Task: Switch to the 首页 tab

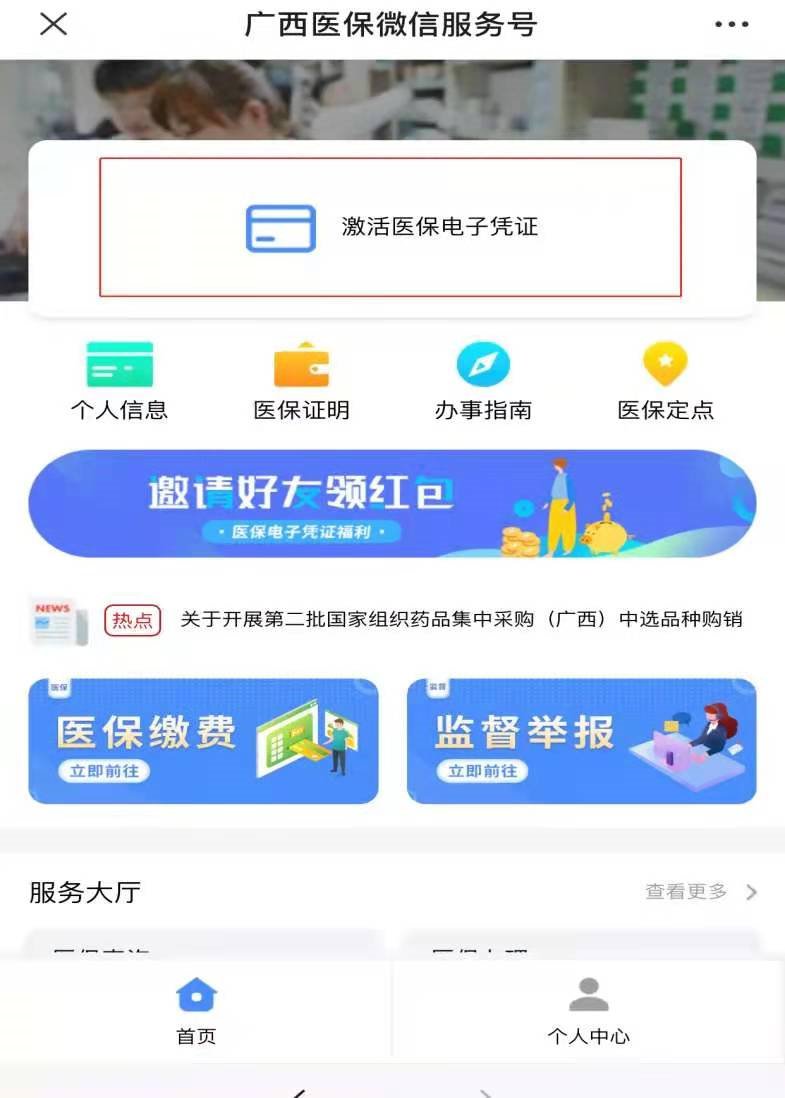Action: click(x=196, y=1012)
